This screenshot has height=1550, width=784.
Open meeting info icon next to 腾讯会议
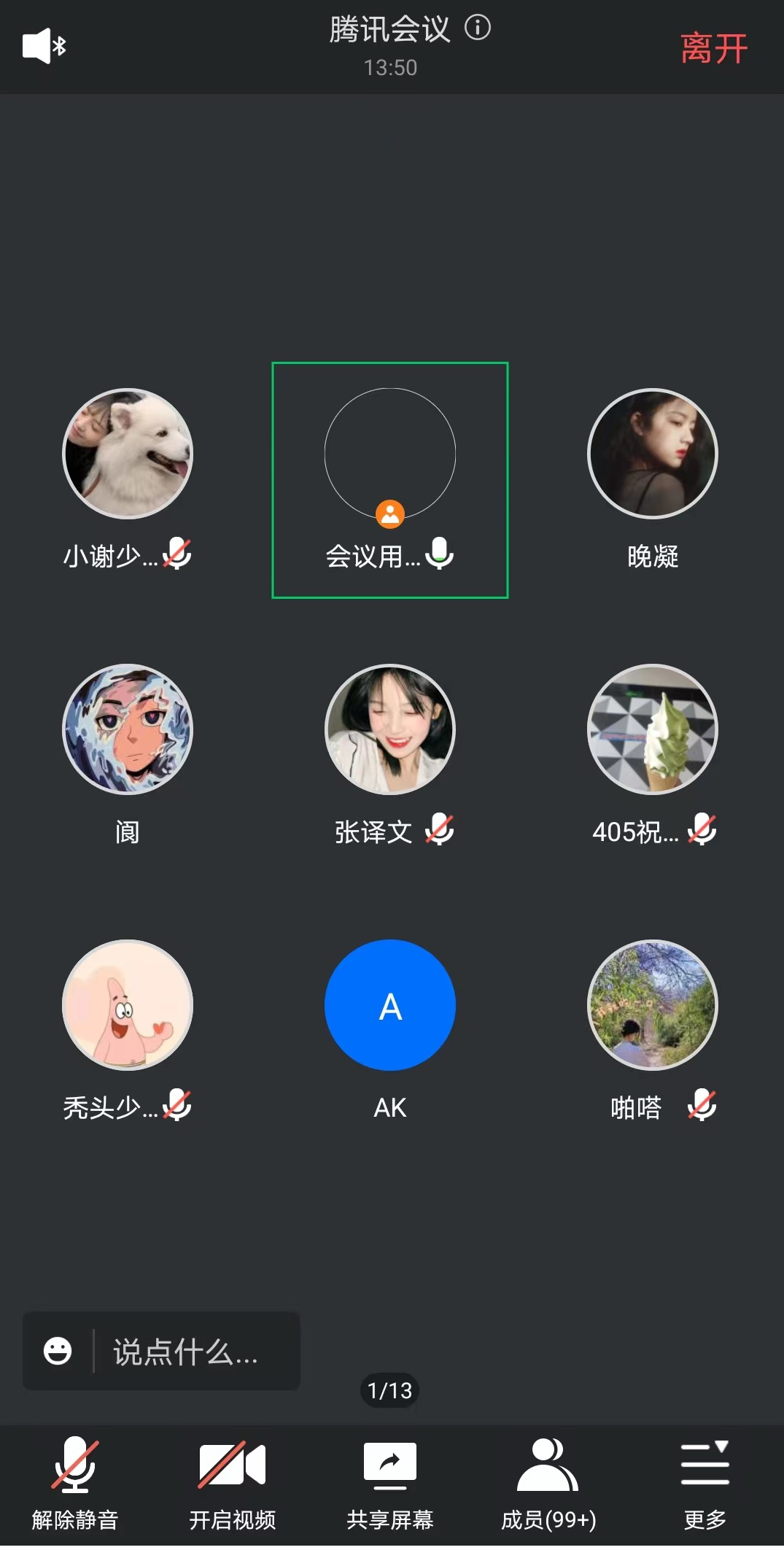click(x=478, y=28)
